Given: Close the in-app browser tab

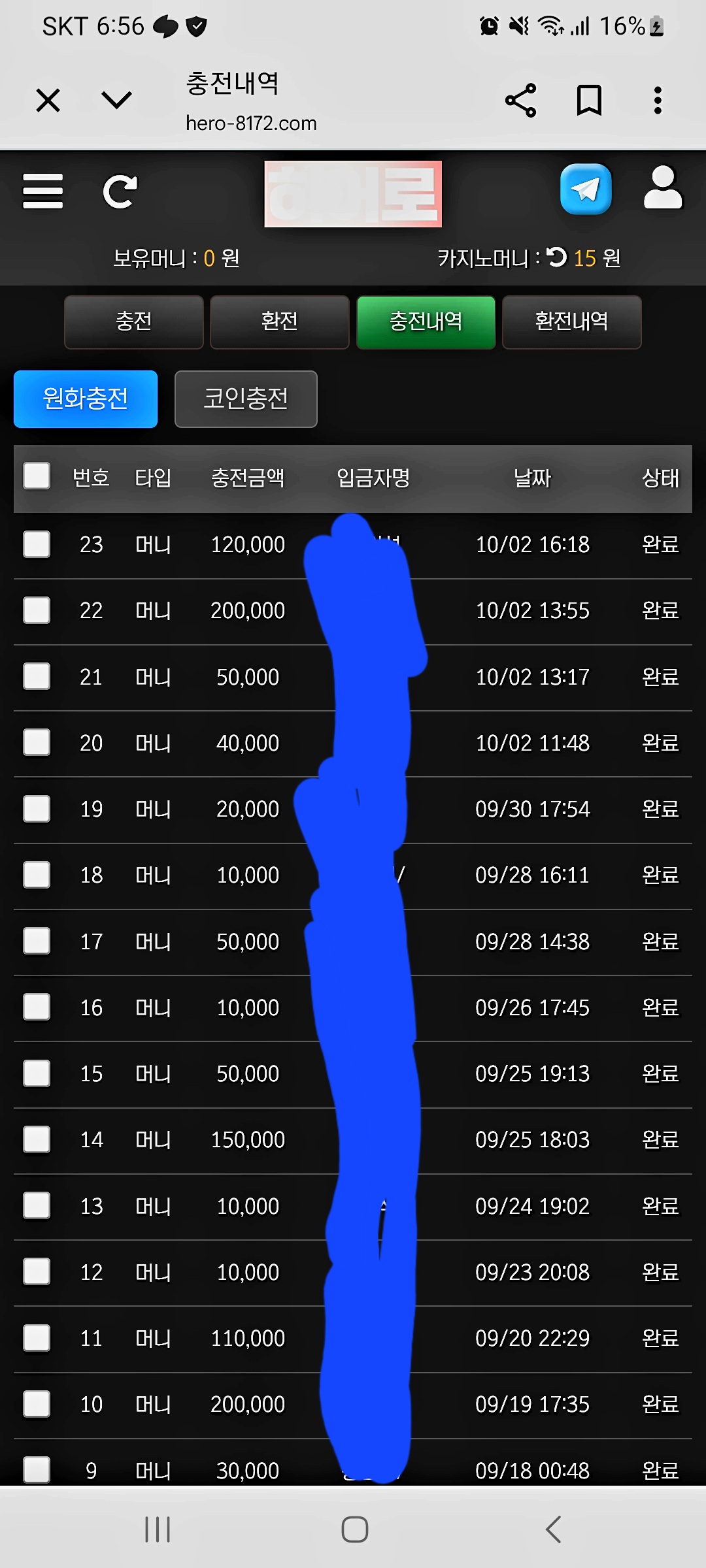Looking at the screenshot, I should (x=48, y=101).
